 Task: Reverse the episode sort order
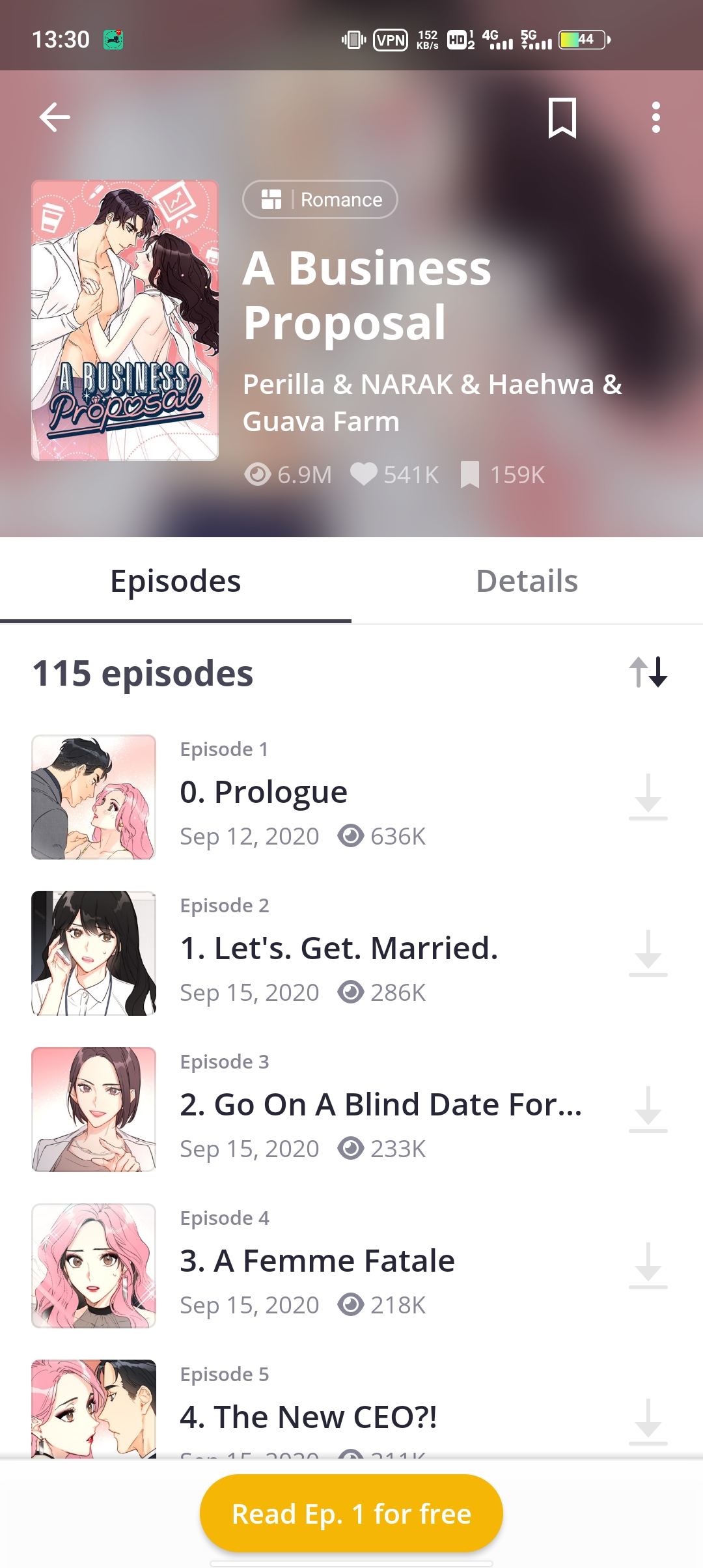648,673
